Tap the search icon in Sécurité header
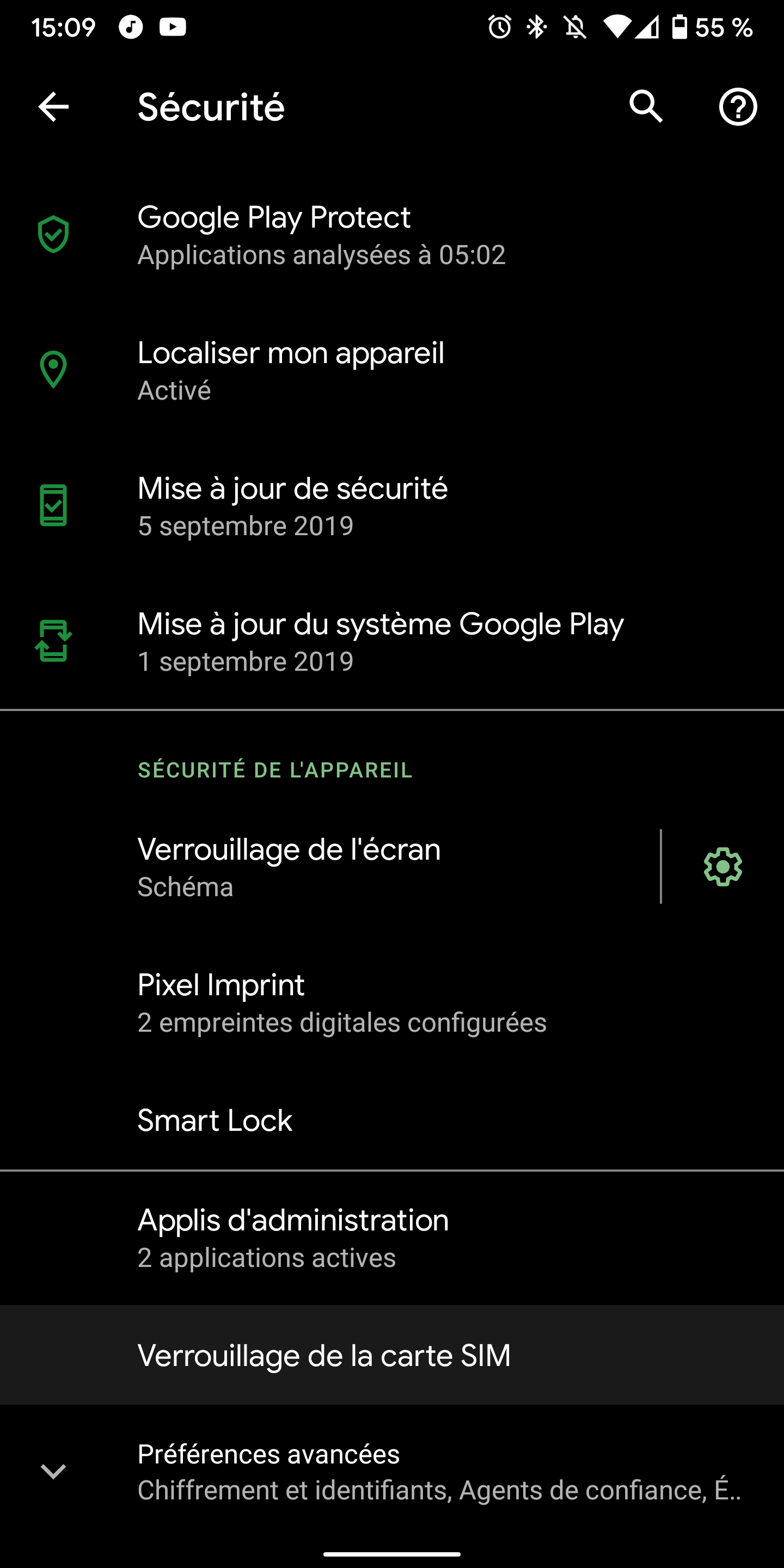The height and width of the screenshot is (1568, 784). [x=645, y=107]
